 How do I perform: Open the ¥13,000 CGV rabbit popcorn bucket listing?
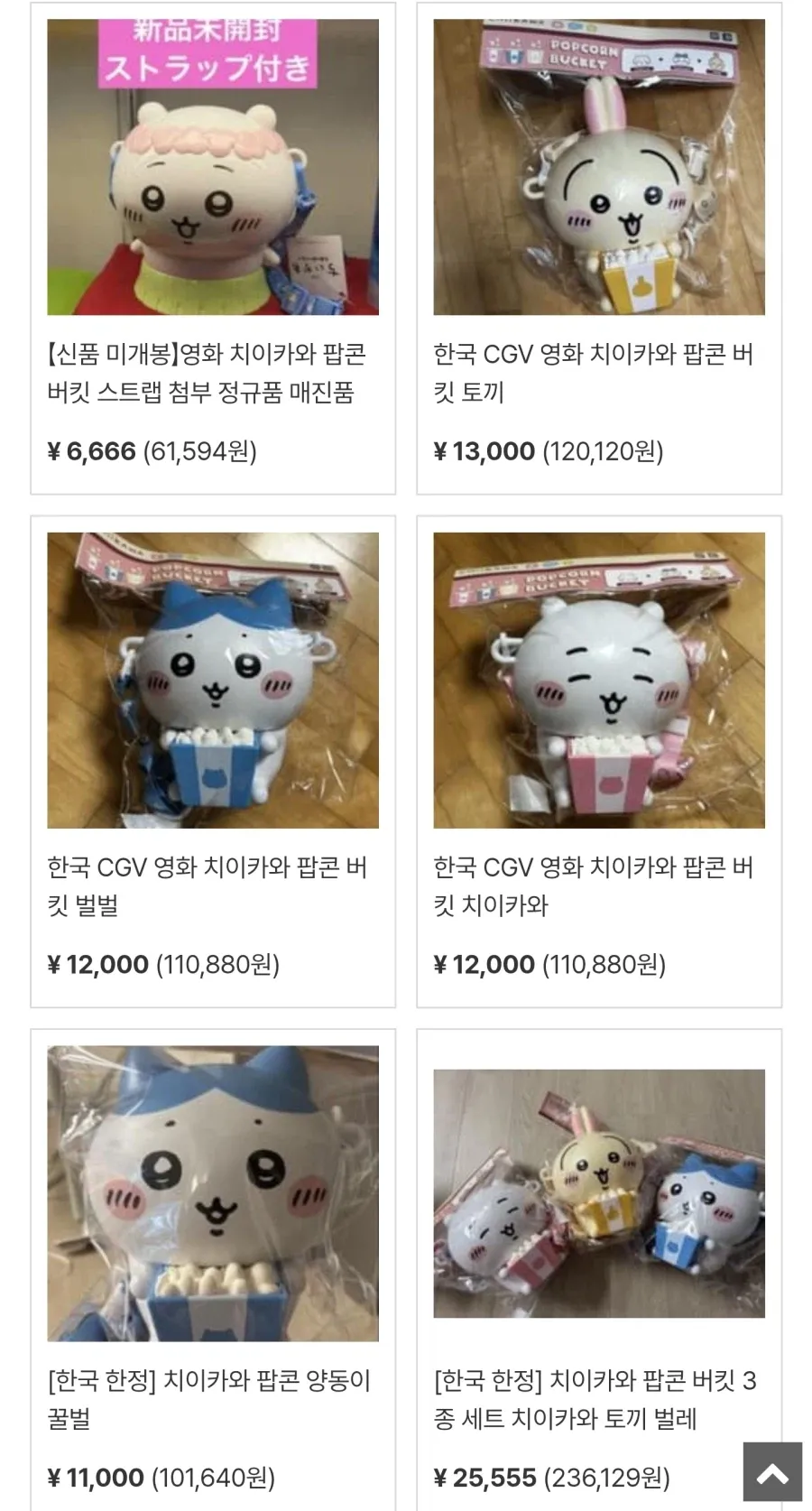599,248
